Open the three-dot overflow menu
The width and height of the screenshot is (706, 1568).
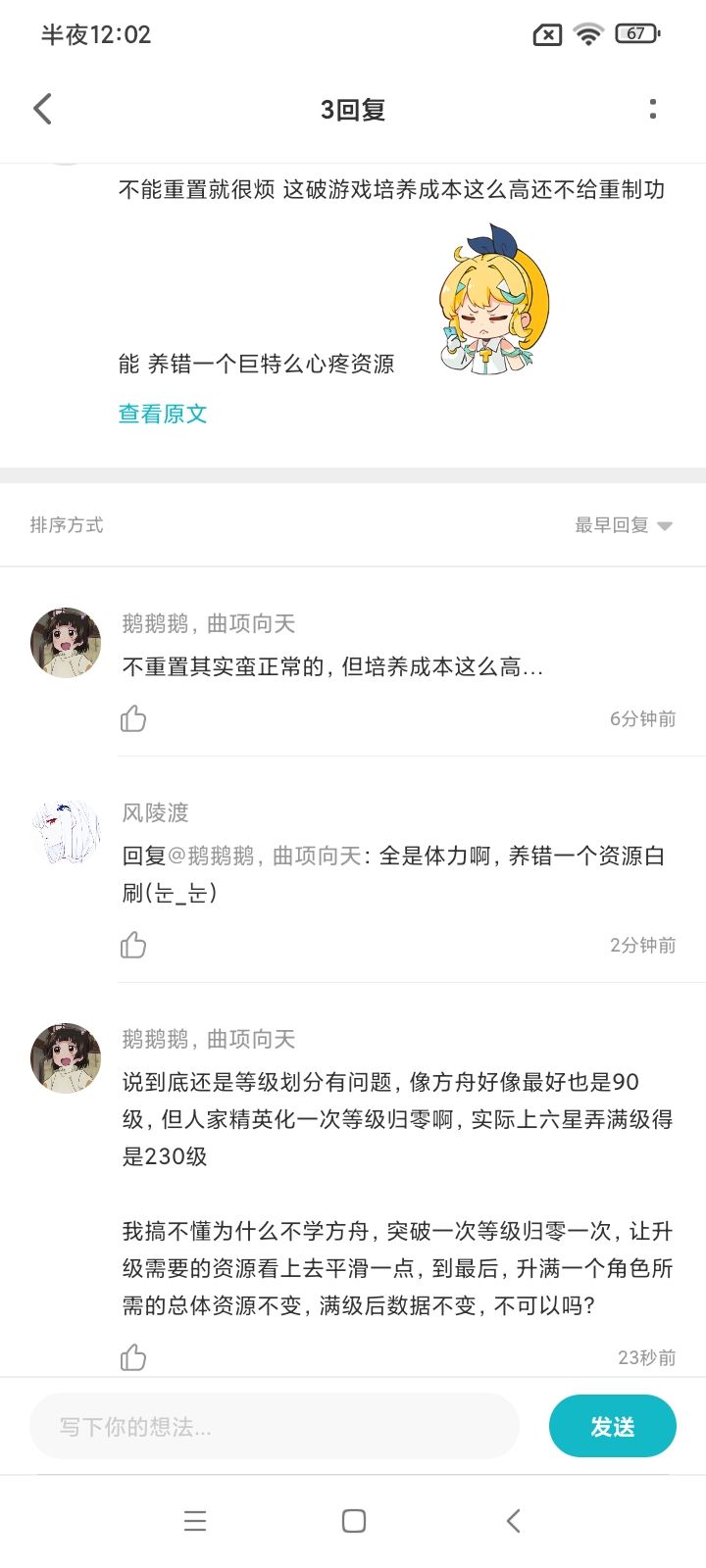(x=653, y=109)
